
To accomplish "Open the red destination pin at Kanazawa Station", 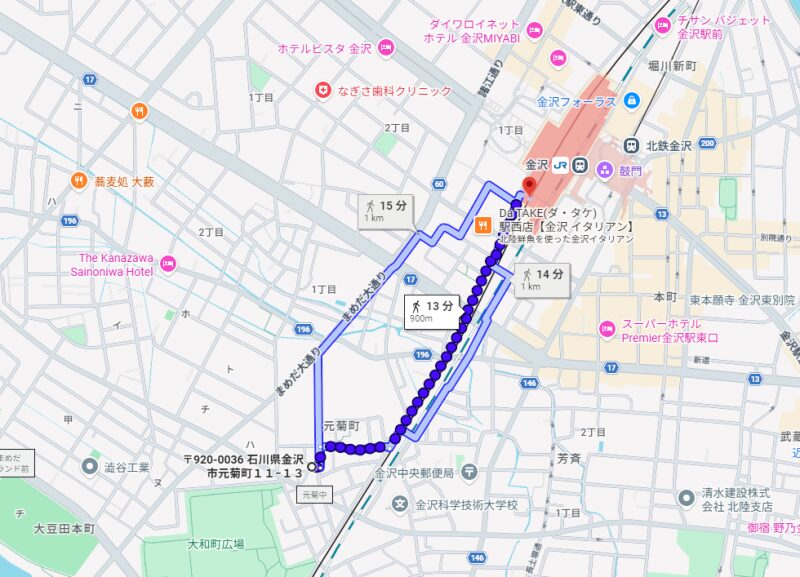I will point(529,187).
